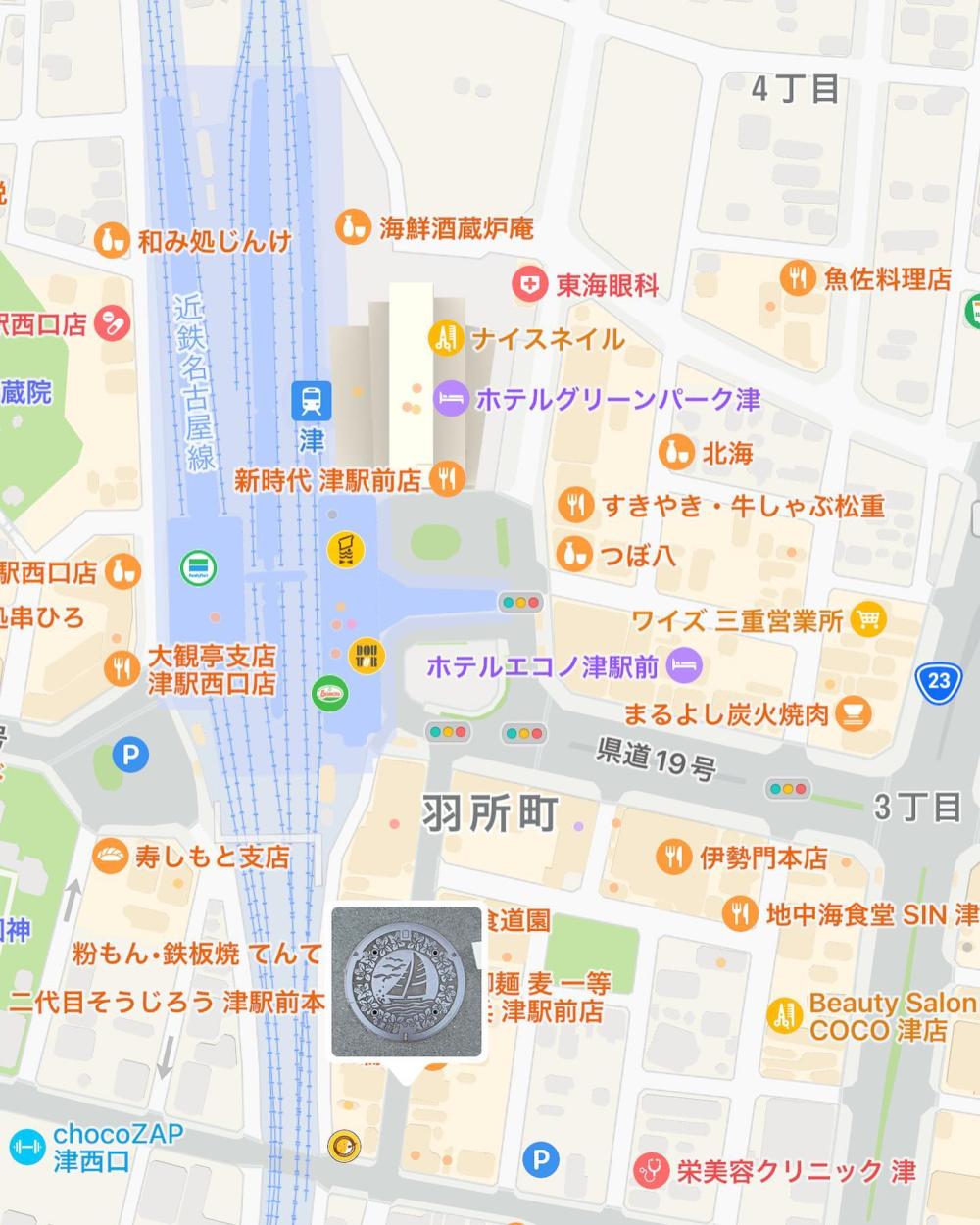Screen dimensions: 980x1225
Task: Select 東海眼科 clinic marker
Action: coord(529,285)
